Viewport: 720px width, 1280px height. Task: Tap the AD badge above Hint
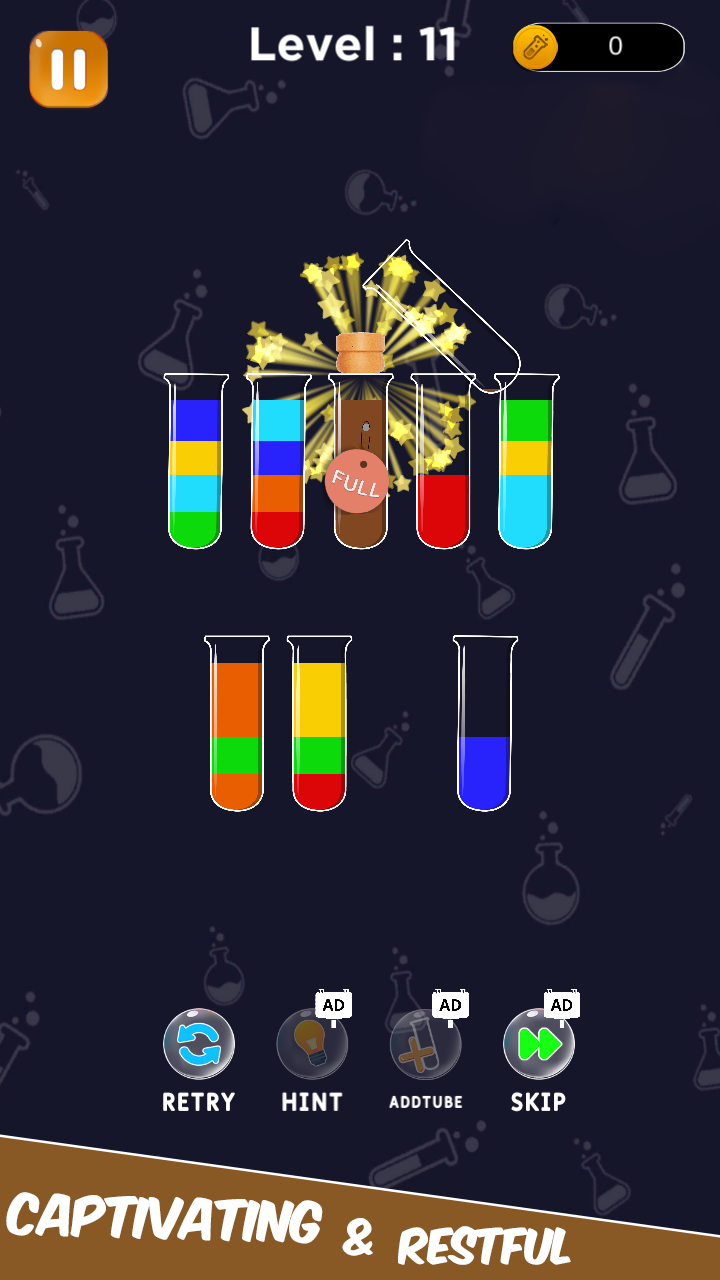click(334, 1004)
